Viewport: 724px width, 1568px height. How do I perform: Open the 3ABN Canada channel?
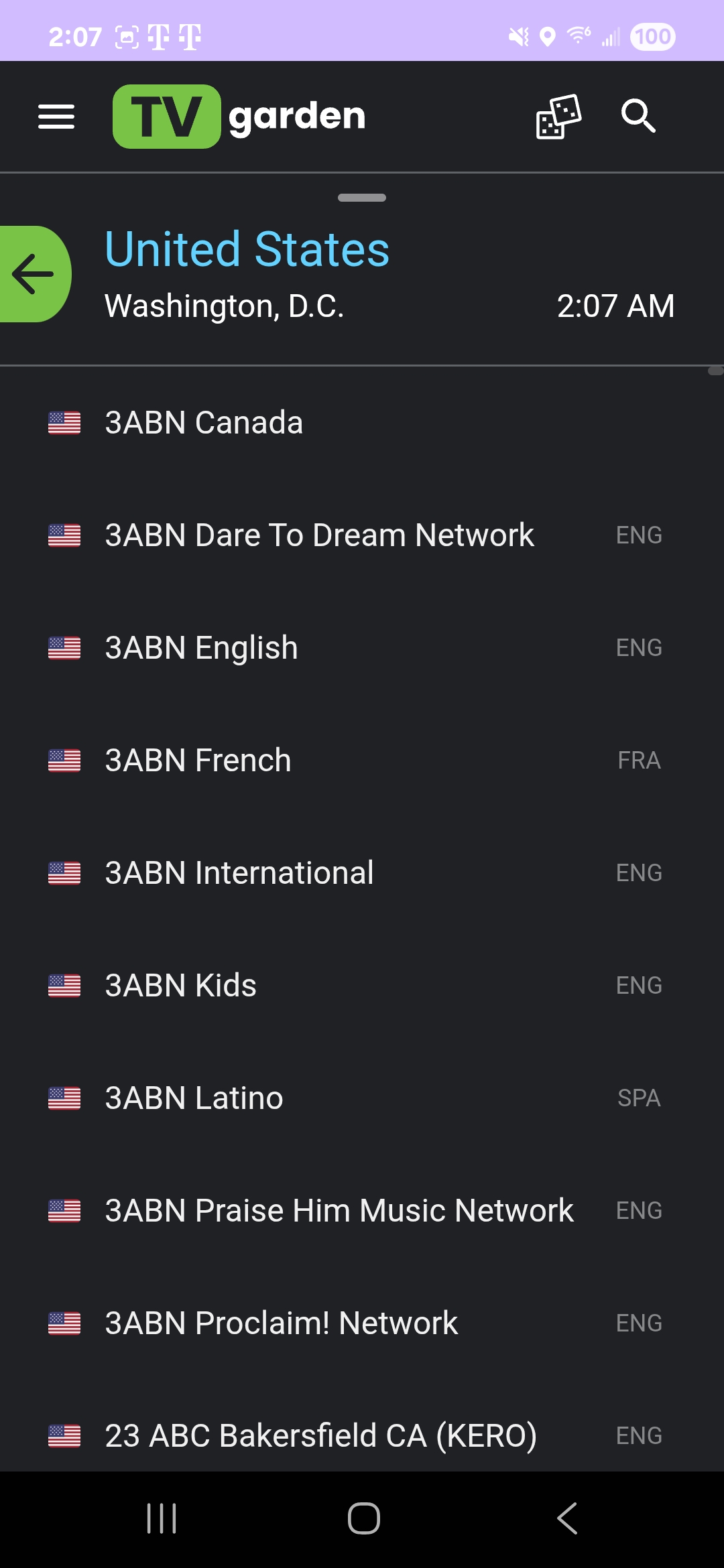(204, 423)
